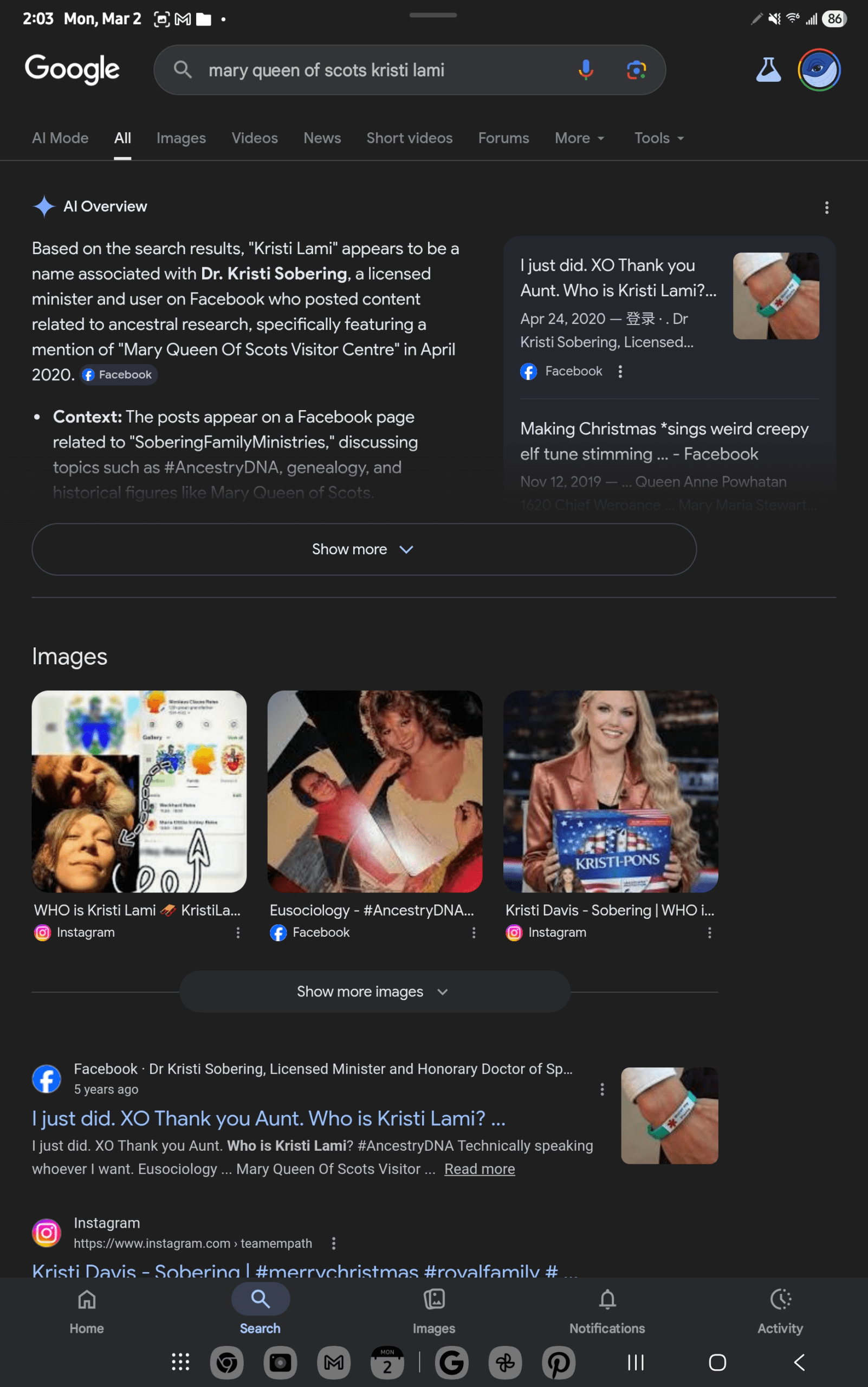Expand AI Overview with Show more
This screenshot has width=868, height=1387.
(364, 549)
